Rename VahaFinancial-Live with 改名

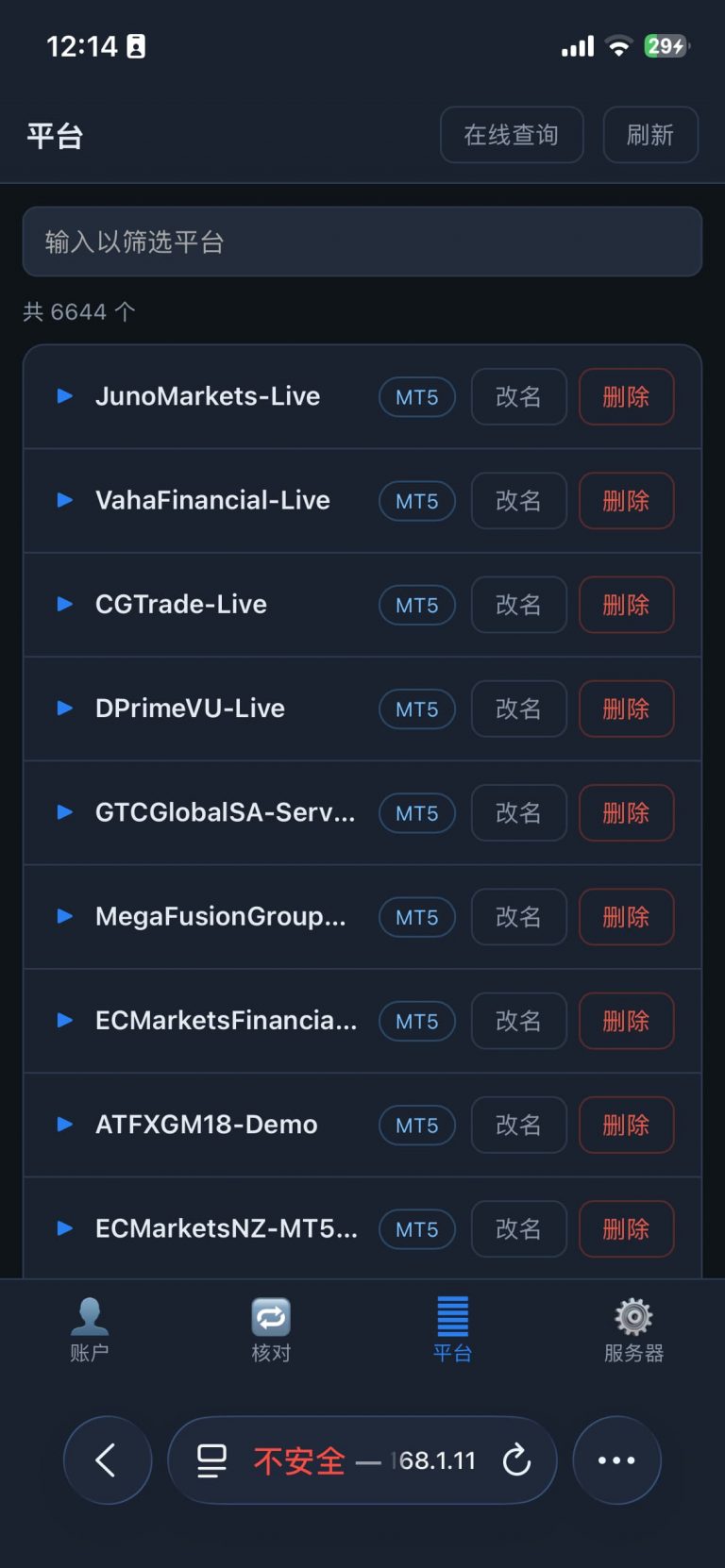(x=518, y=500)
